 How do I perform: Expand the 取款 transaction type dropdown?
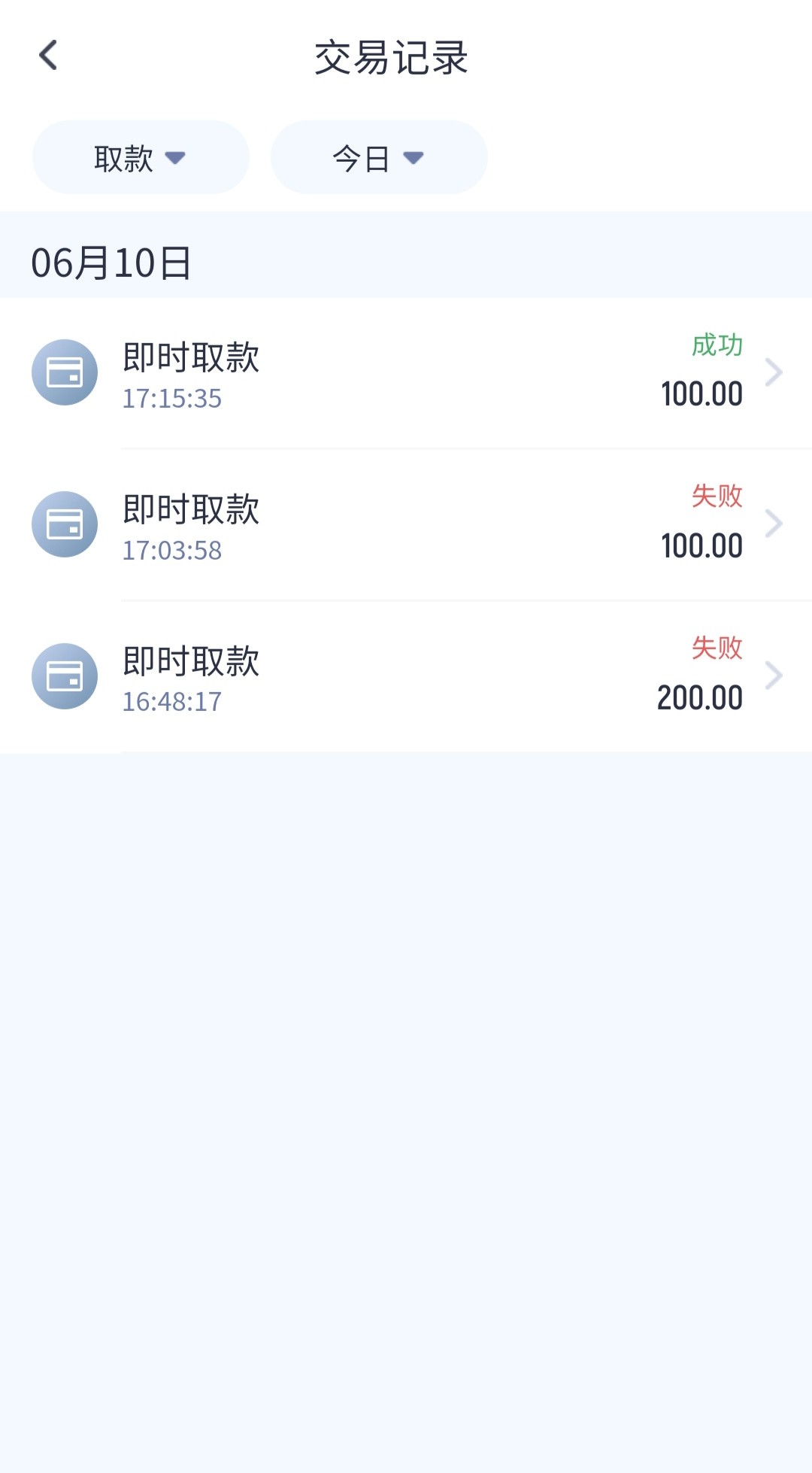[x=141, y=158]
